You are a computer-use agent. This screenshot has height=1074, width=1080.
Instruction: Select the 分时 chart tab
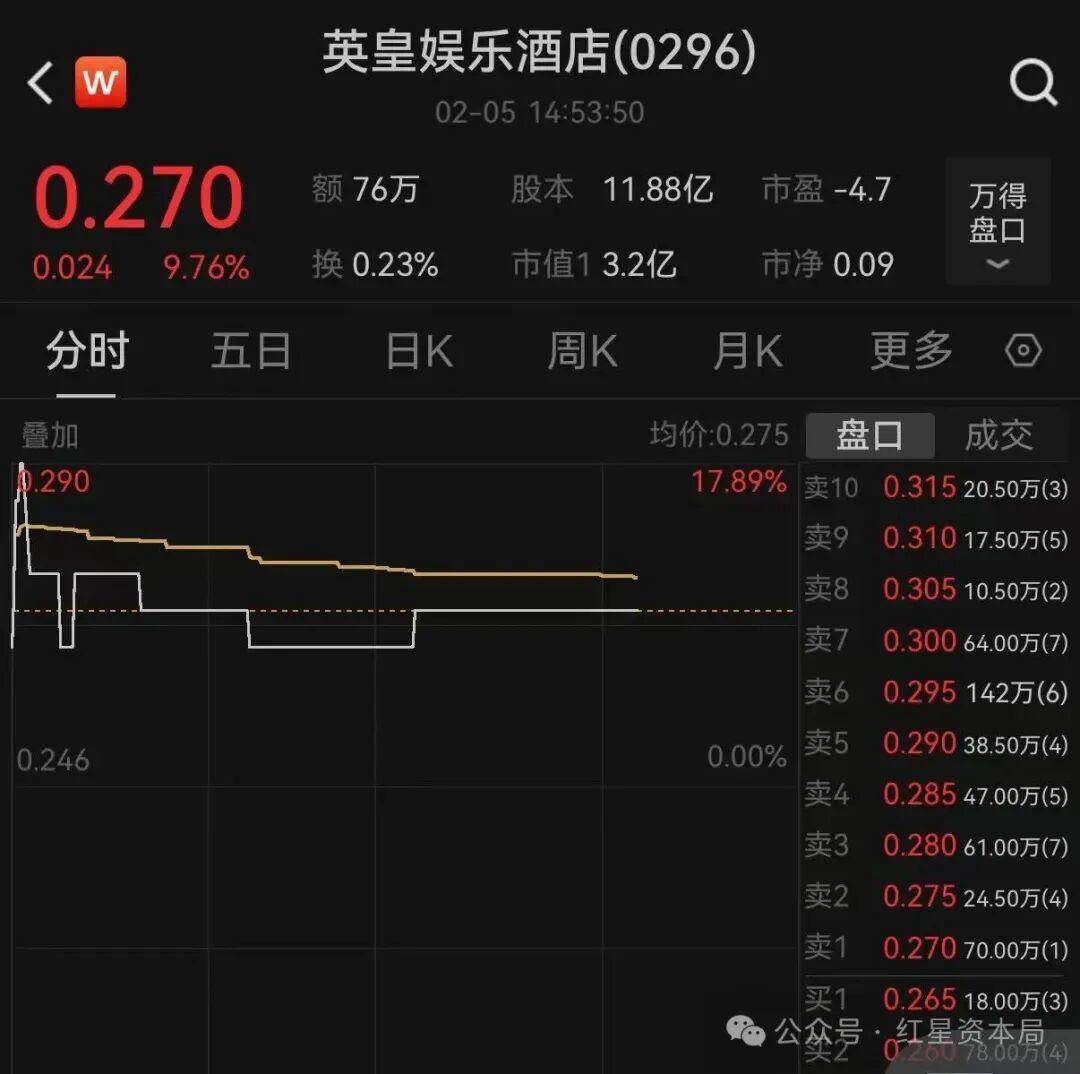[x=87, y=352]
